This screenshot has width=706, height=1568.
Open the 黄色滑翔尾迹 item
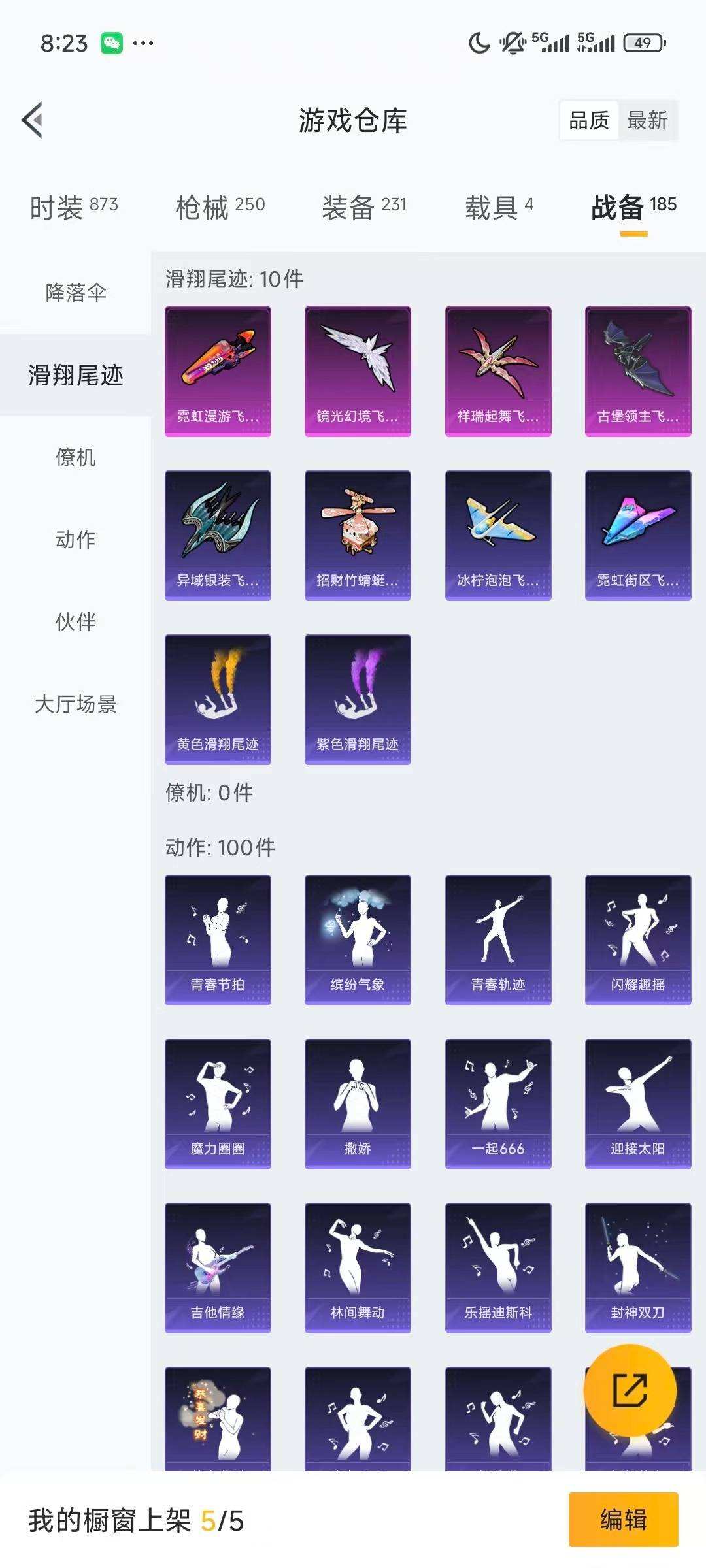[x=218, y=699]
